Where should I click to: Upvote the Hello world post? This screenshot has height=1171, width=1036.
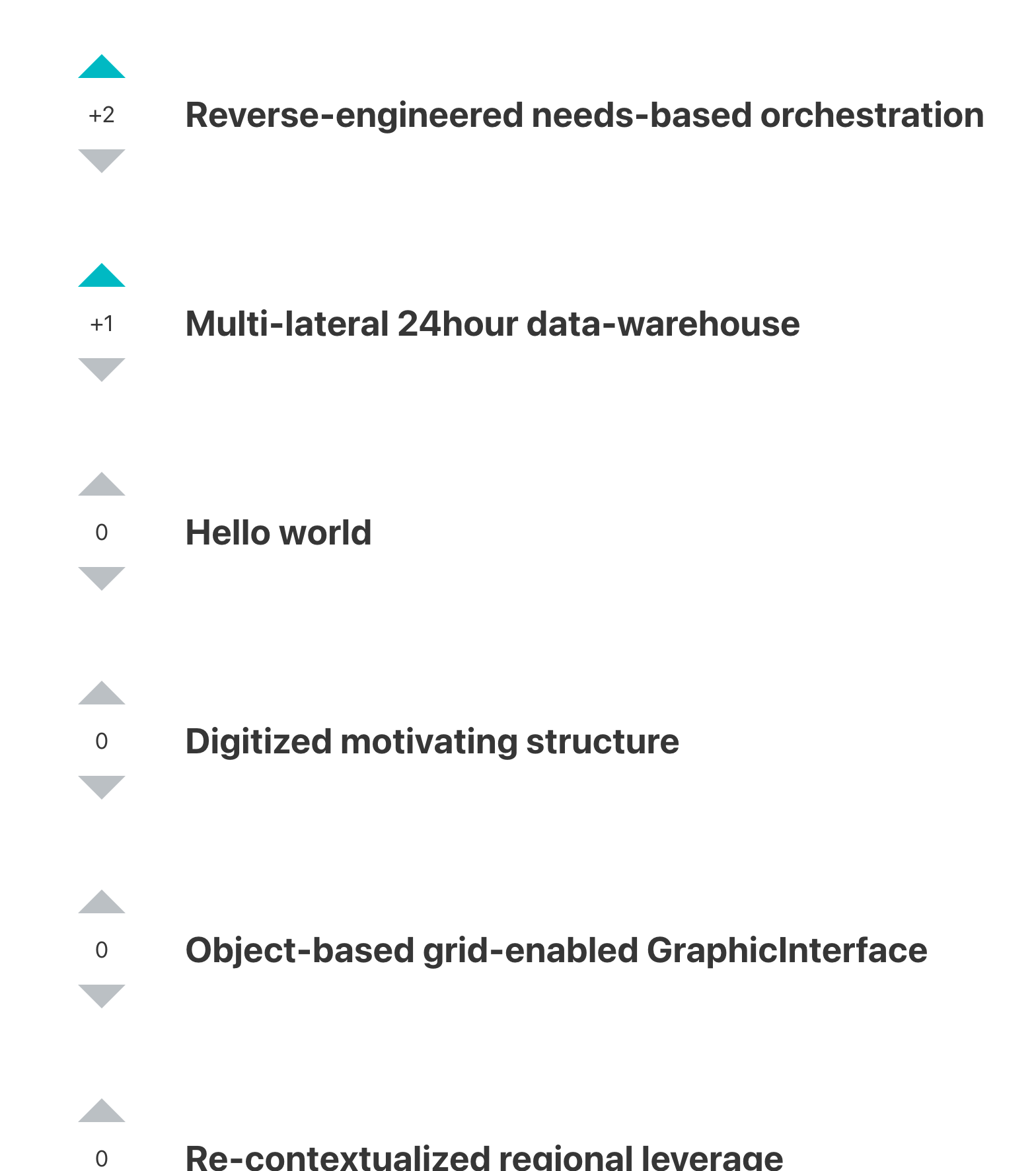(102, 485)
